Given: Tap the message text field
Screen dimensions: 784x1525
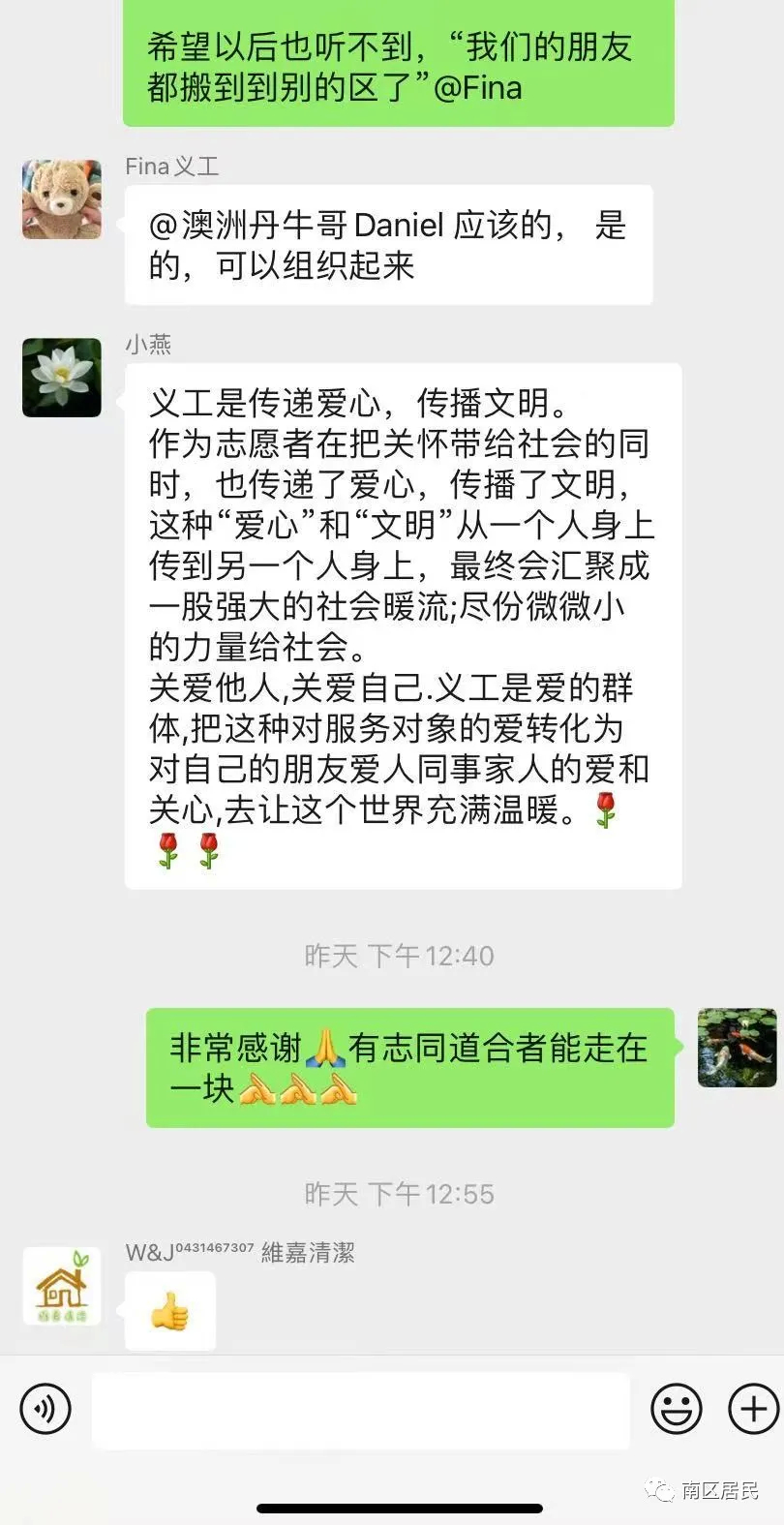Looking at the screenshot, I should (x=360, y=1409).
